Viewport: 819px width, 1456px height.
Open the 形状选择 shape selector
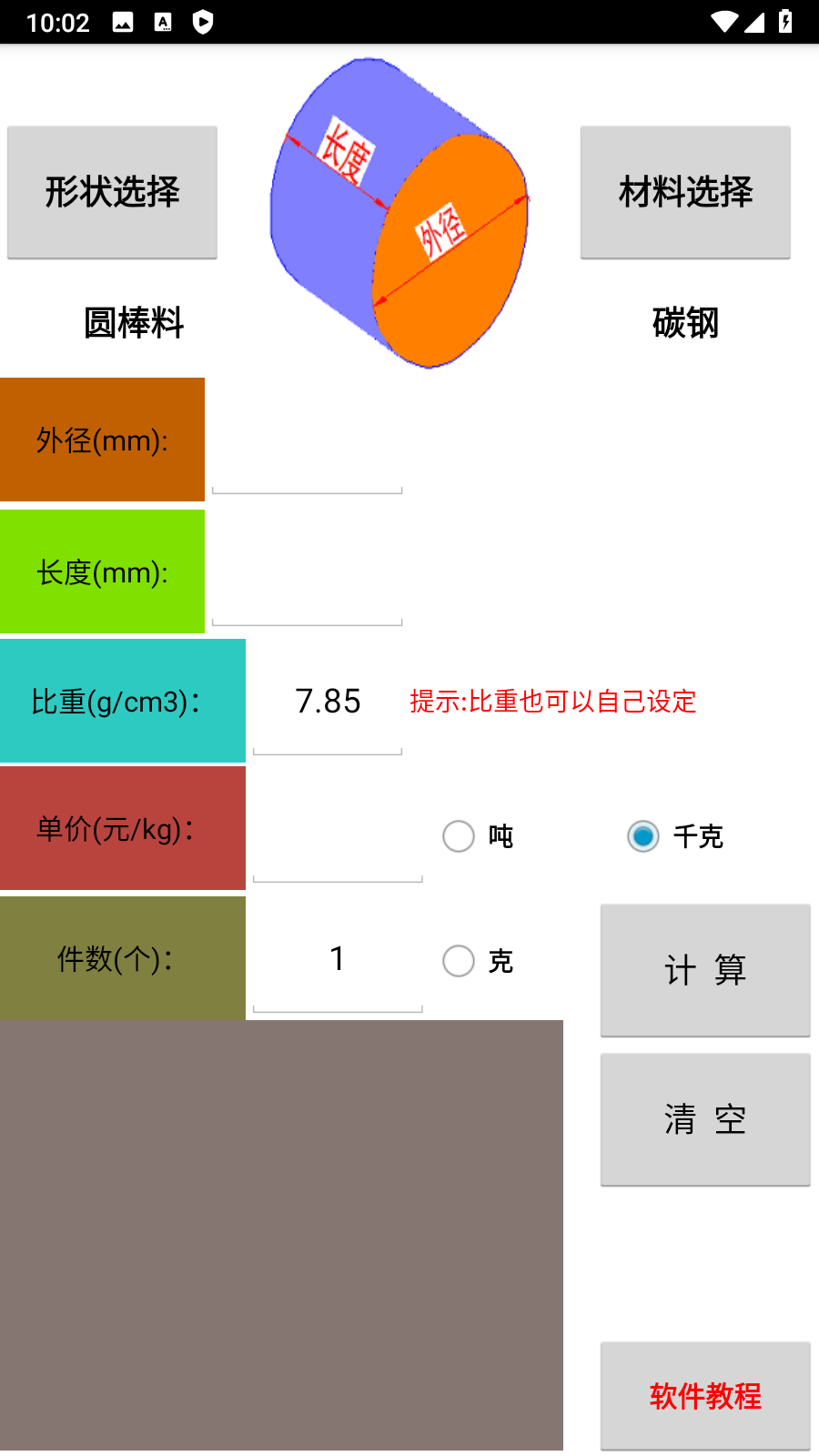pyautogui.click(x=112, y=192)
